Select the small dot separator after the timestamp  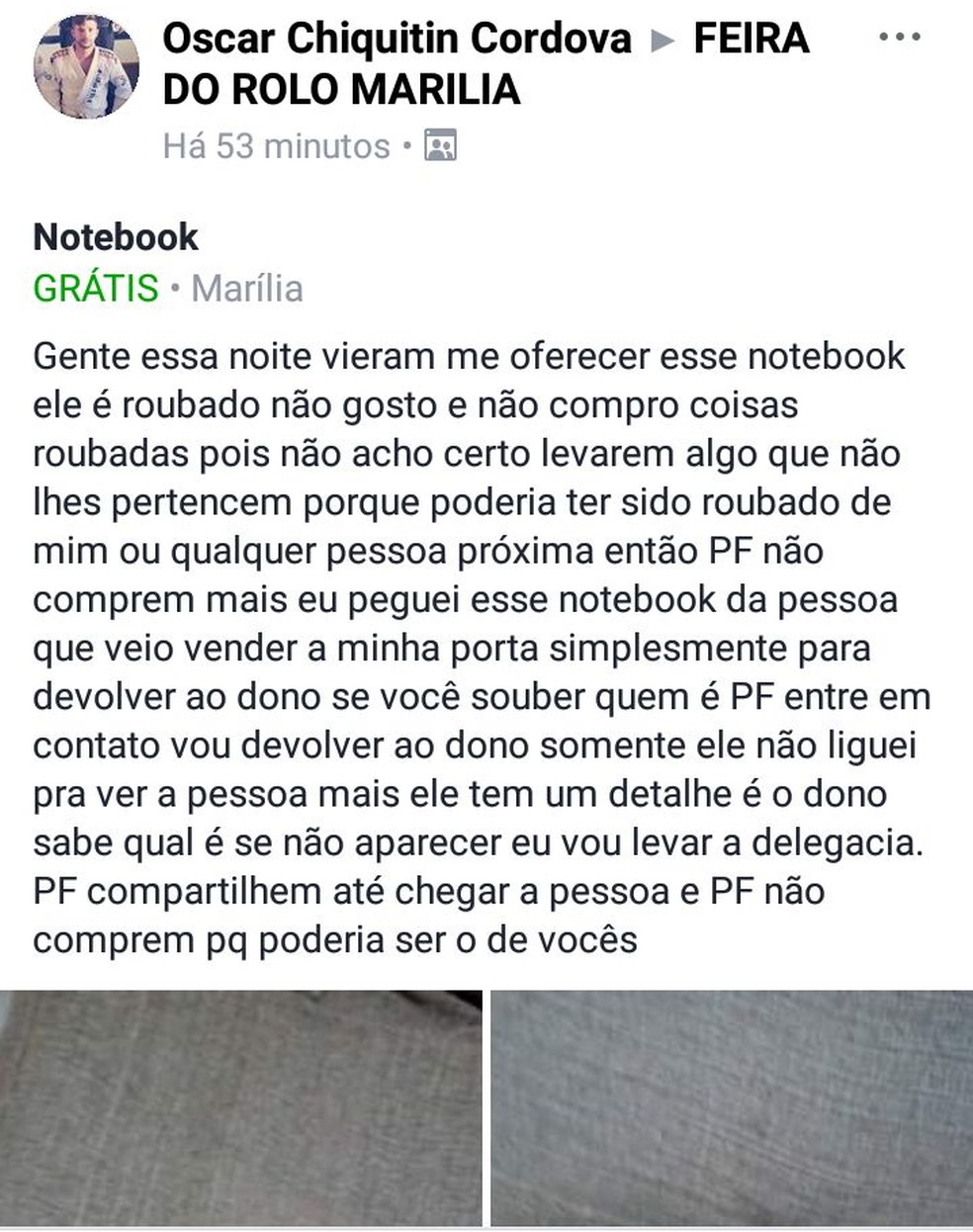[407, 146]
